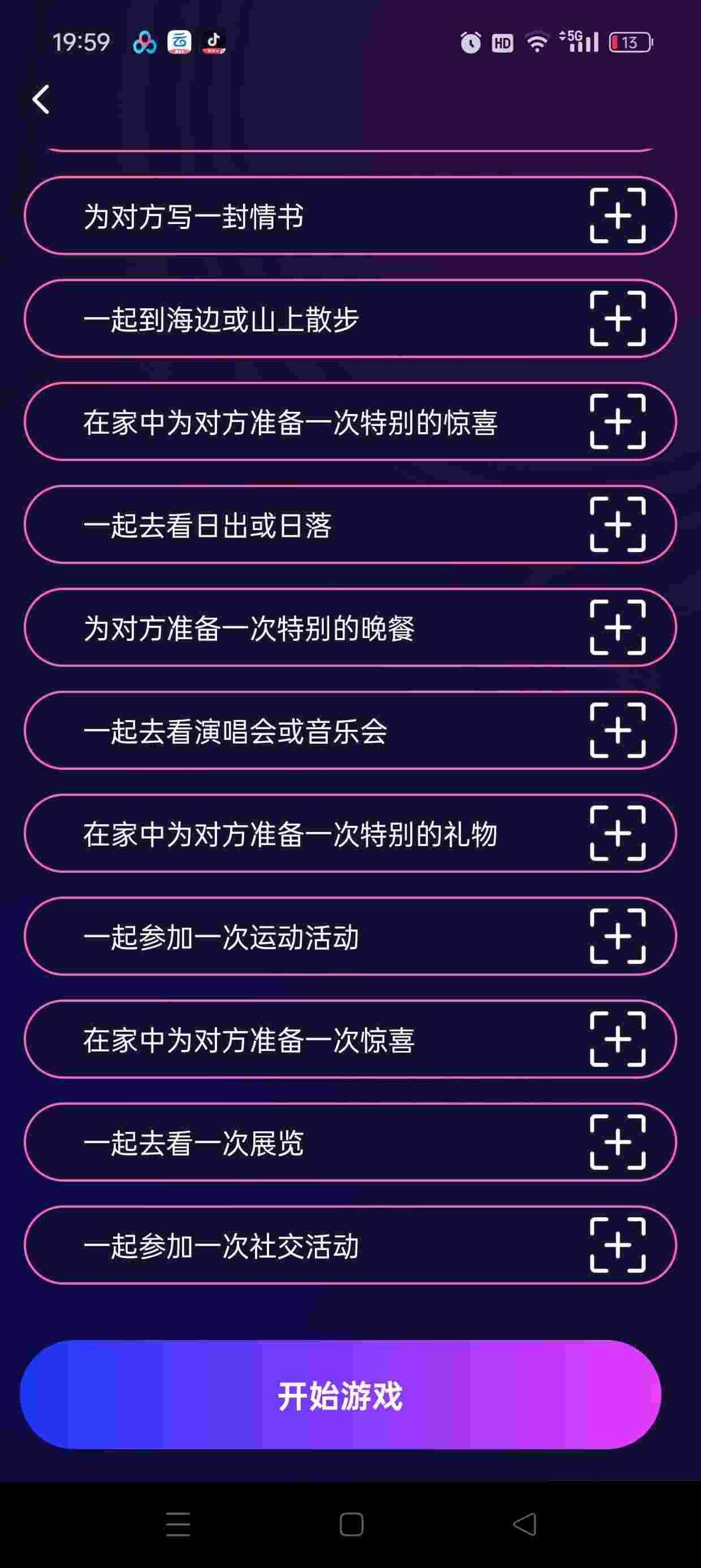
Task: Add 一起到海边或山上散步 with its plus icon
Action: pyautogui.click(x=618, y=318)
